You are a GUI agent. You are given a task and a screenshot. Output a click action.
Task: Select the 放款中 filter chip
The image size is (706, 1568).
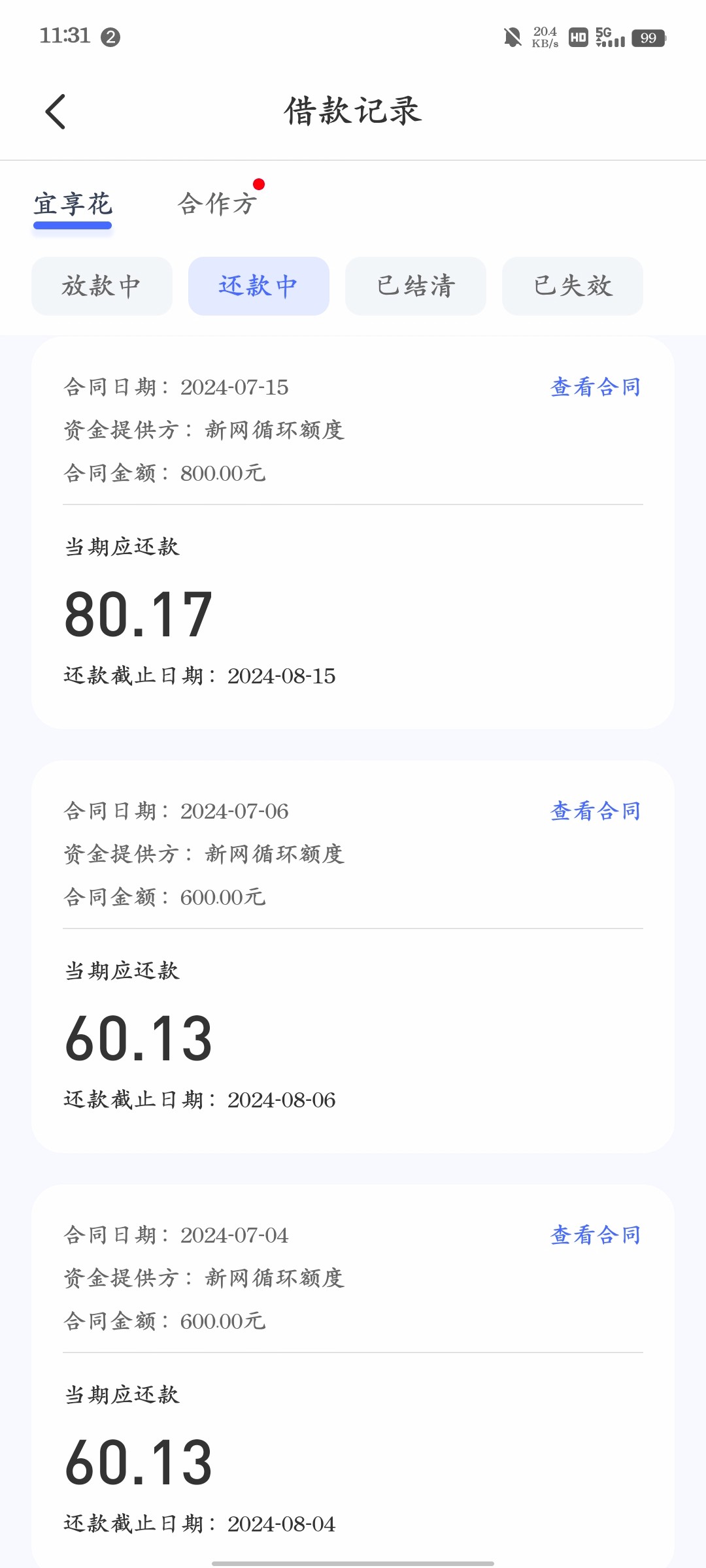coord(102,286)
